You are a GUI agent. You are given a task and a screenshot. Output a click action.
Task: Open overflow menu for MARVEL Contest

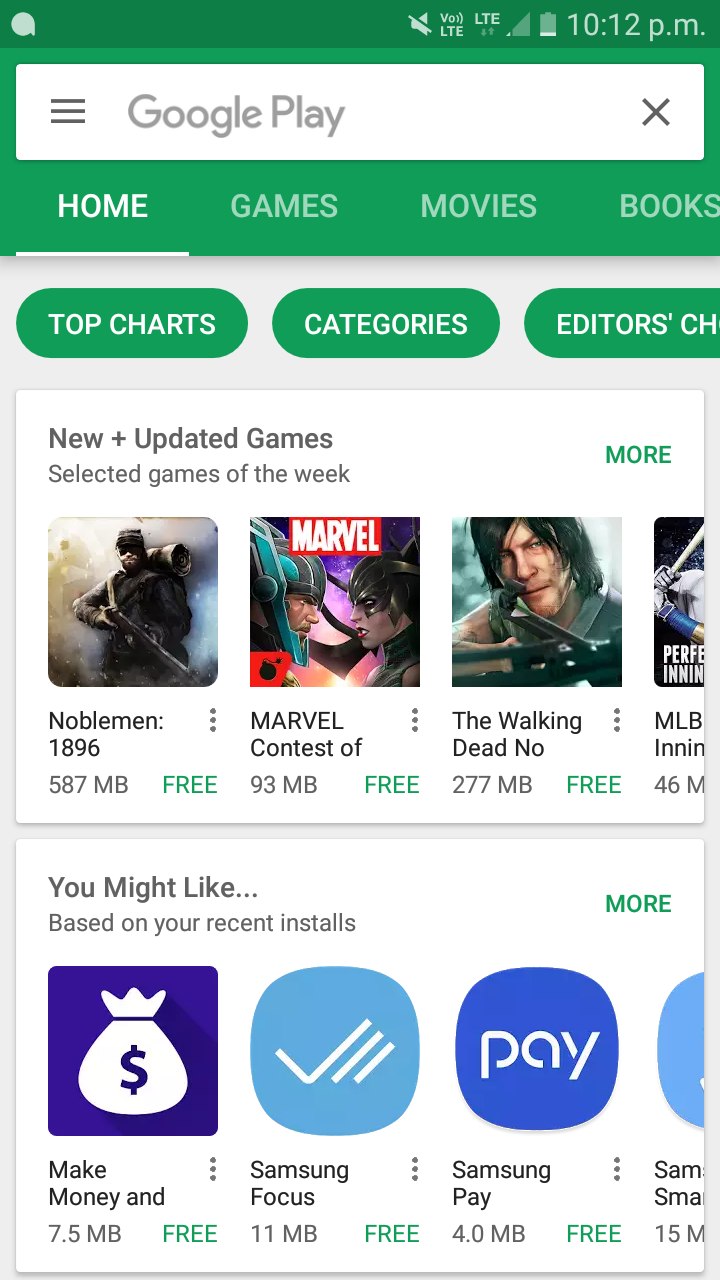coord(415,720)
